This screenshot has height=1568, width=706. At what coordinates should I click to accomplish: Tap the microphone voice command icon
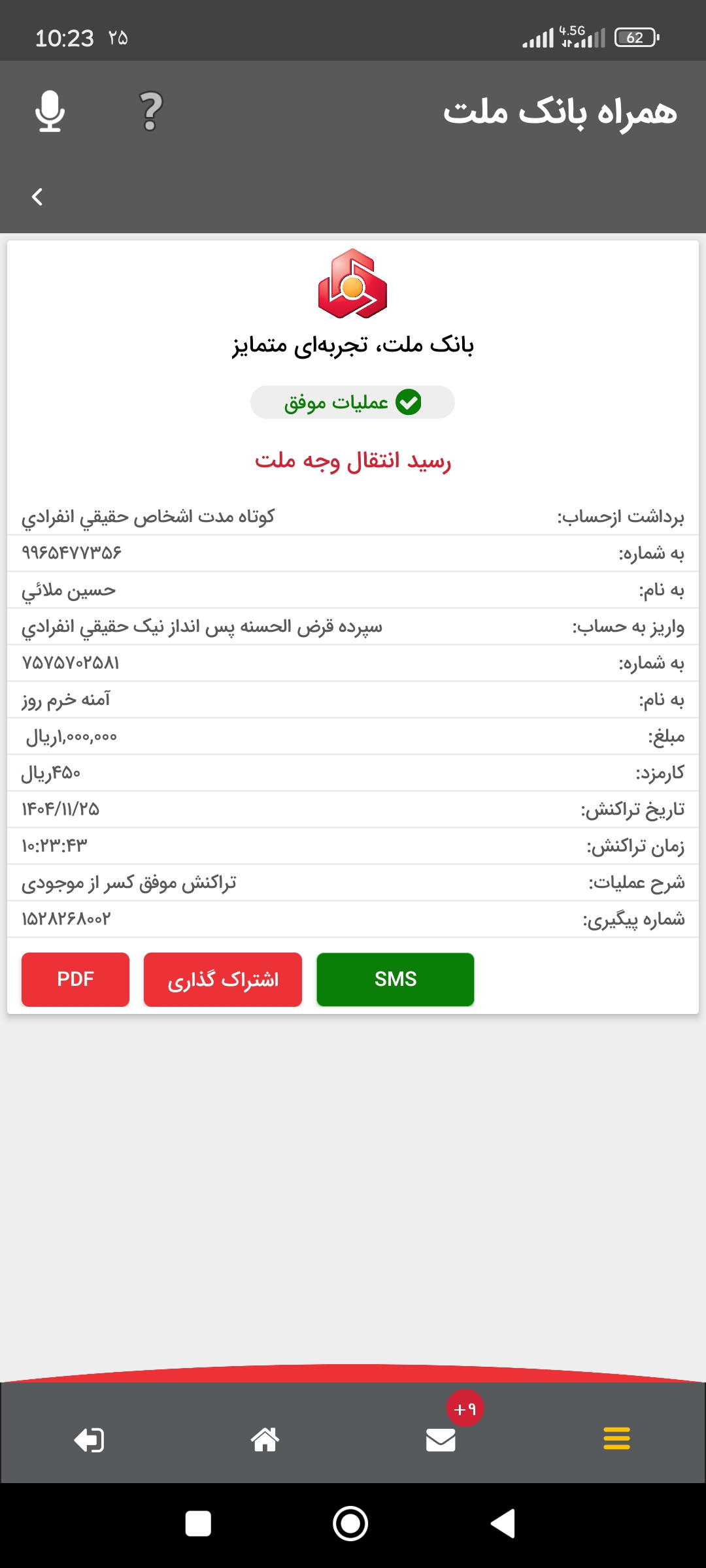tap(50, 112)
